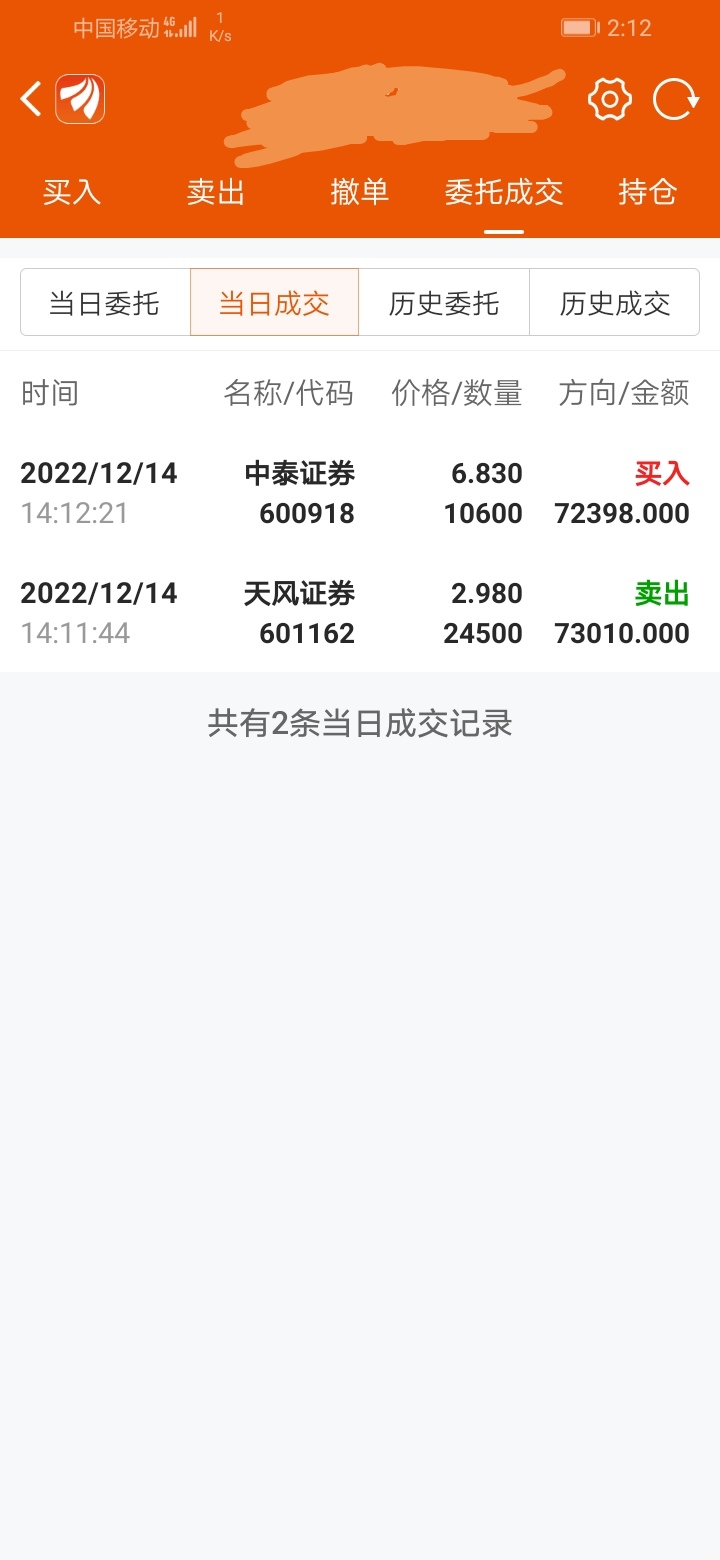720x1560 pixels.
Task: Keep 当日成交 selected by tapping it
Action: [274, 302]
